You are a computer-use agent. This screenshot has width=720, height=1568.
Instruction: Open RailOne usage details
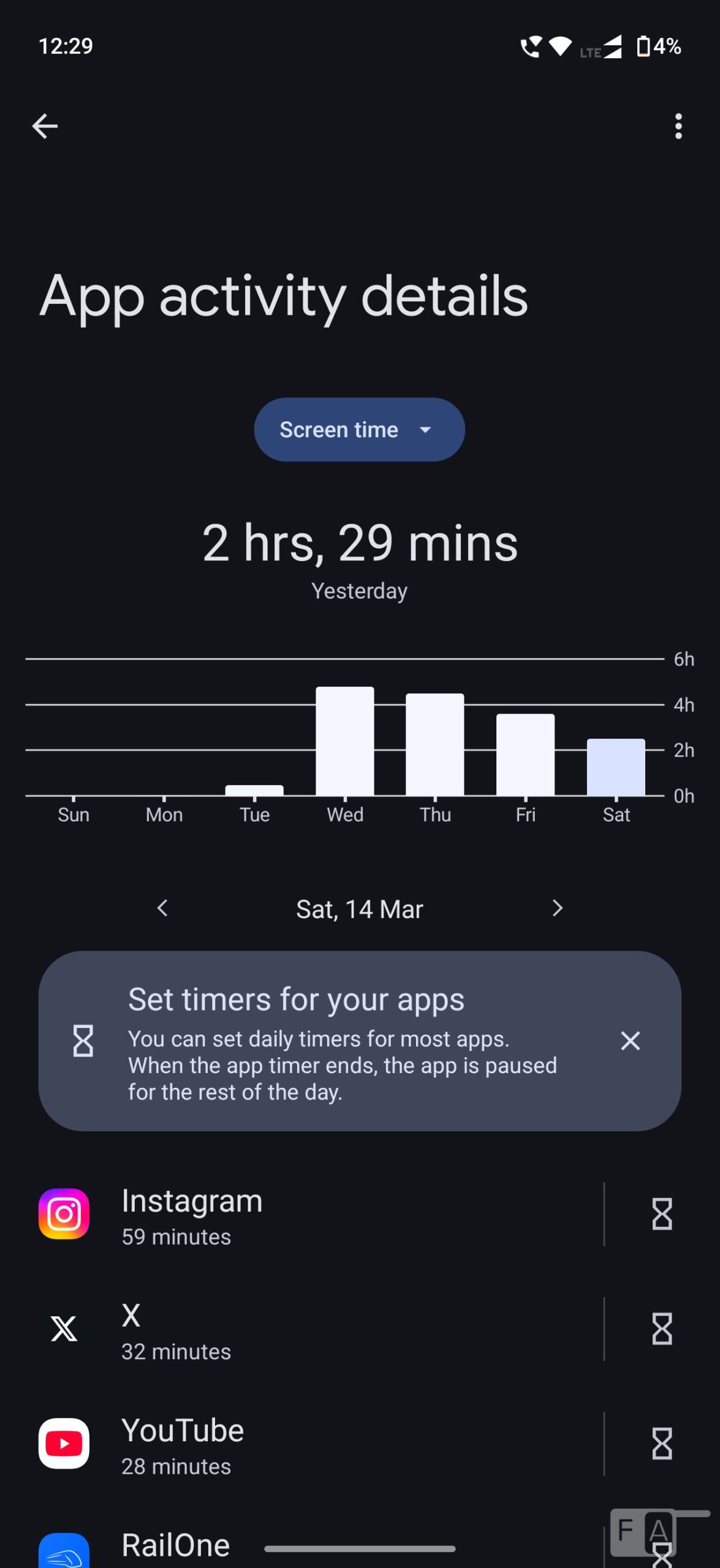point(176,1545)
